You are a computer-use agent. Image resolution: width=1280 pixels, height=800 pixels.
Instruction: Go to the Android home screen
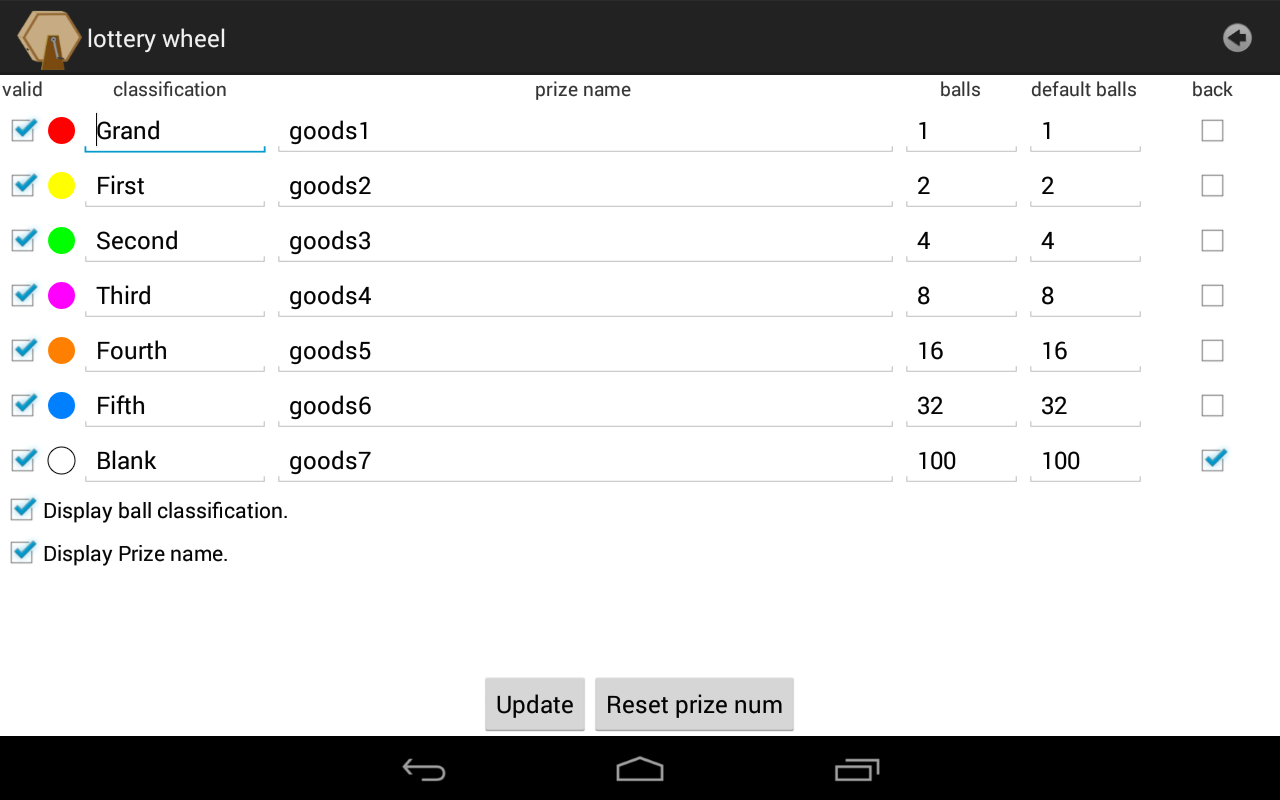click(640, 769)
